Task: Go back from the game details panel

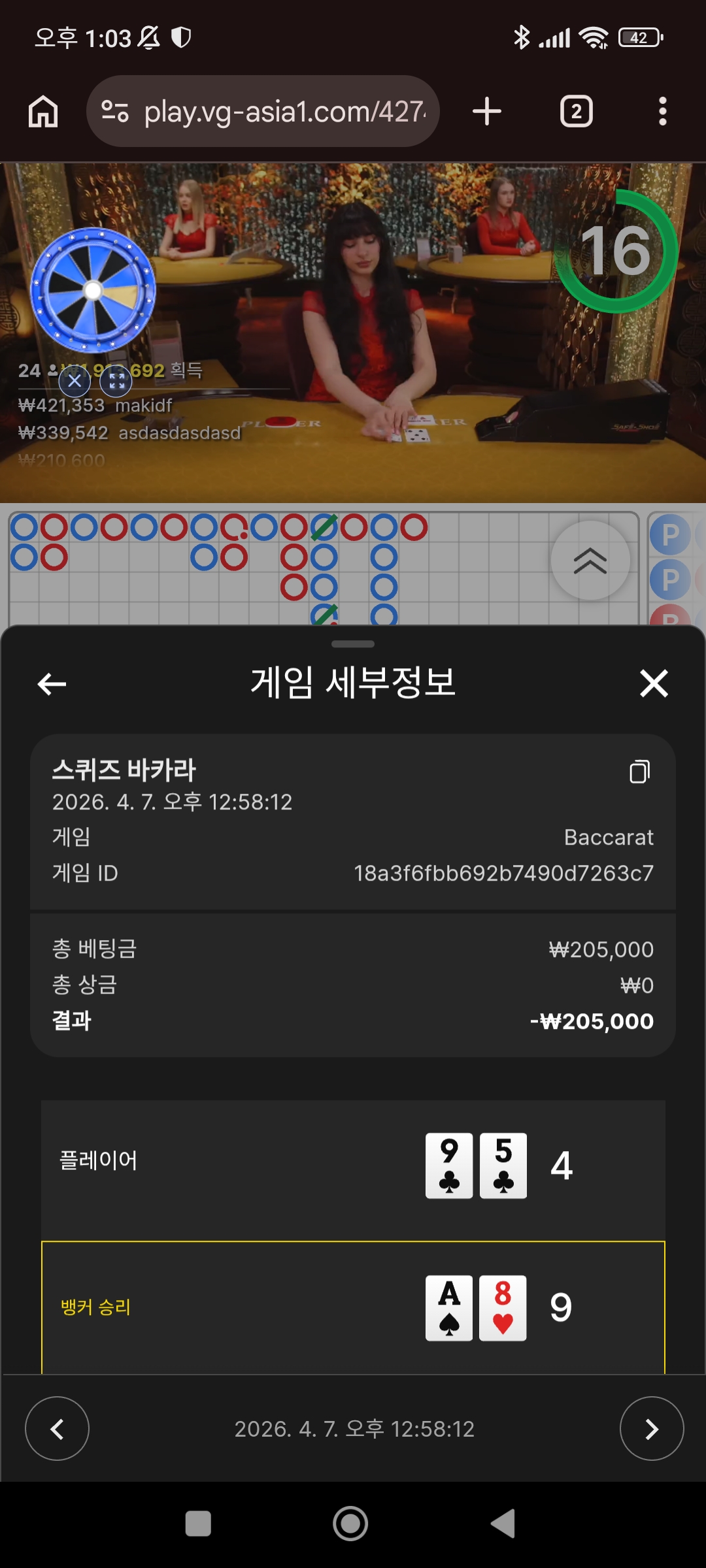Action: click(52, 684)
